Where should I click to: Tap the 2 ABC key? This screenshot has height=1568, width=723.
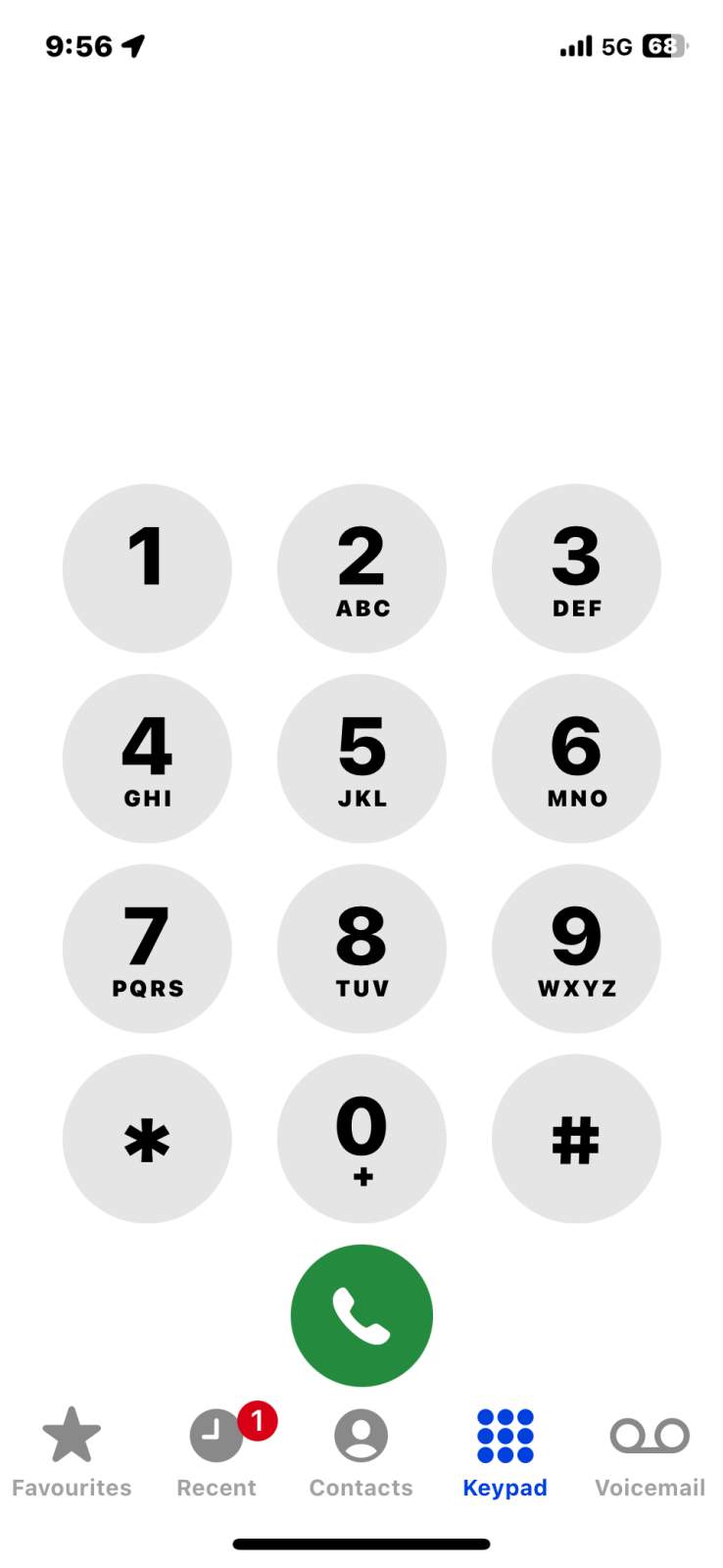tap(361, 568)
